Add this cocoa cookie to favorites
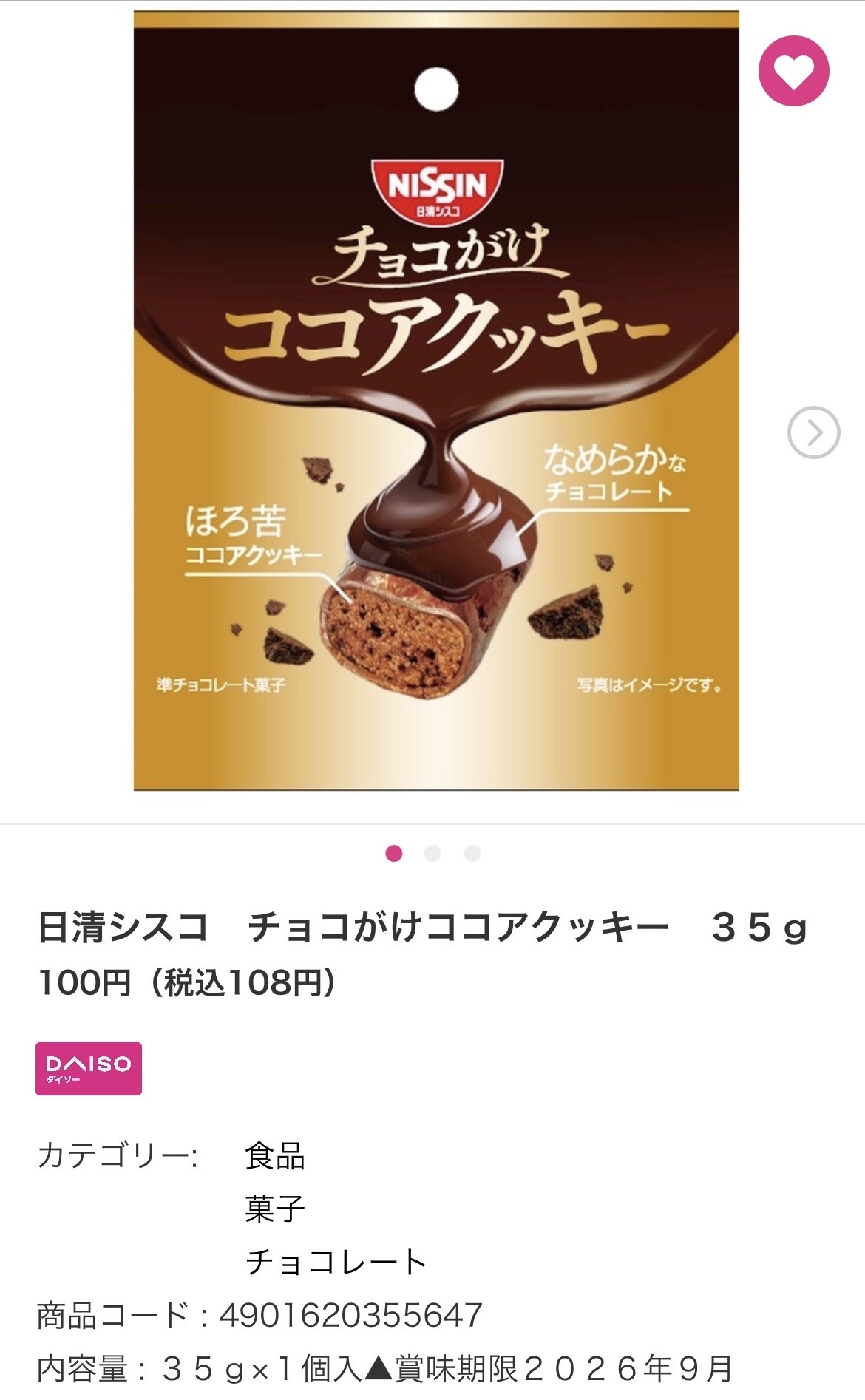The width and height of the screenshot is (865, 1400). 793,71
